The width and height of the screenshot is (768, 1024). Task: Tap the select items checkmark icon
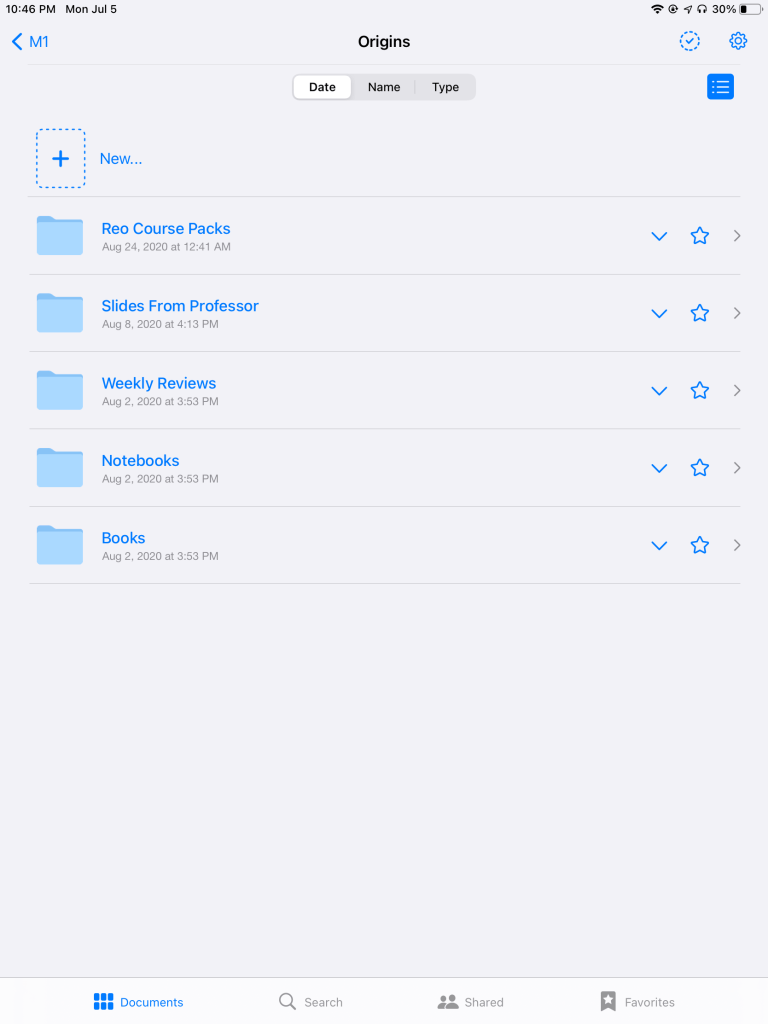point(690,41)
